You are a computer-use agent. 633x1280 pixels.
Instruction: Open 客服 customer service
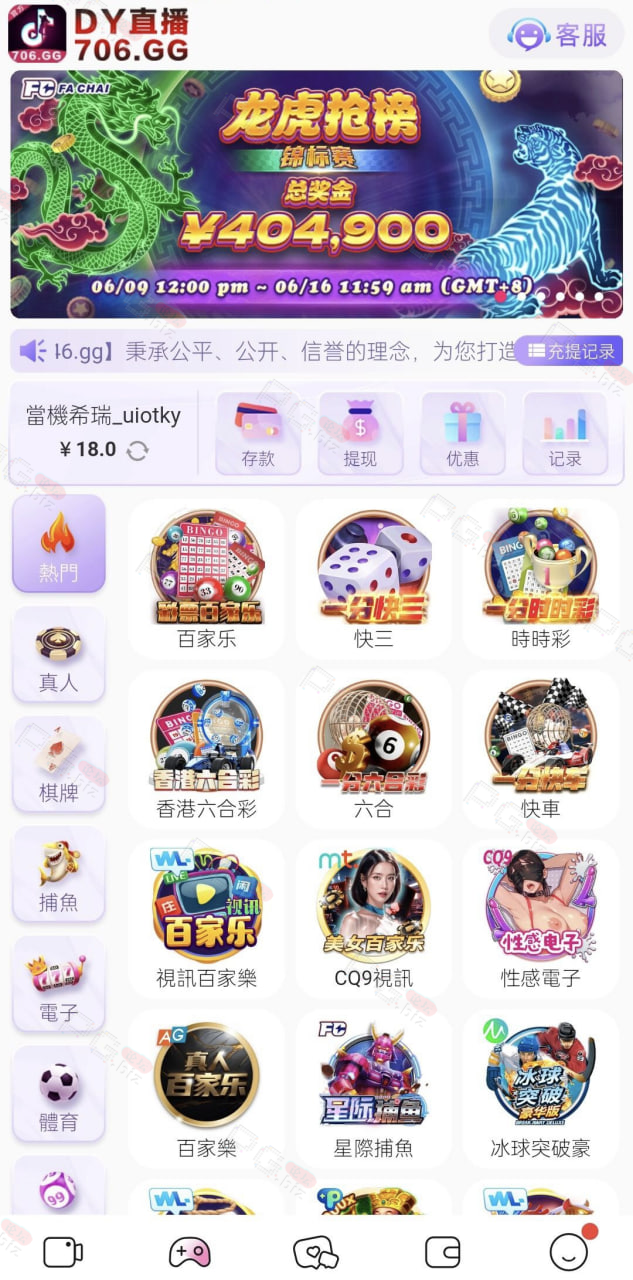(x=556, y=35)
